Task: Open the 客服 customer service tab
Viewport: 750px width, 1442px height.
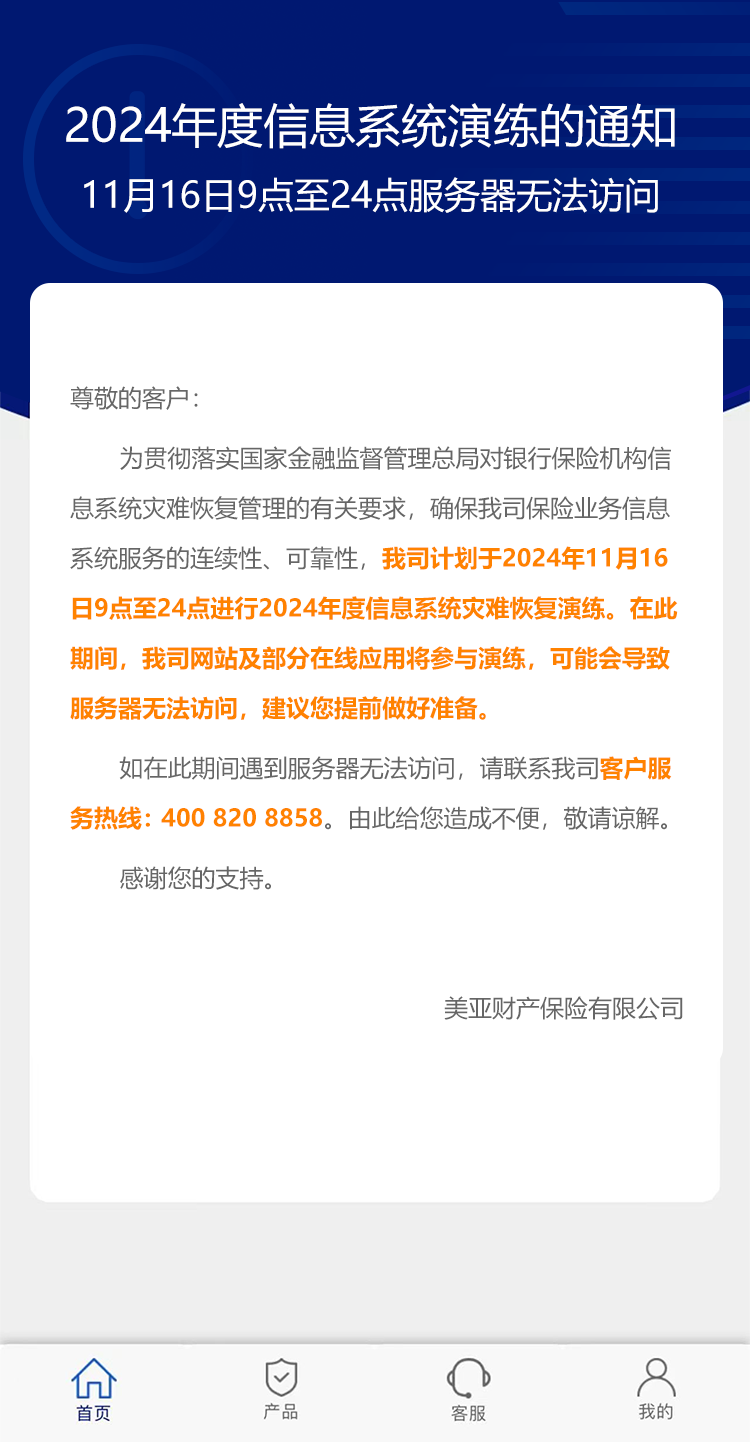Action: point(468,1390)
